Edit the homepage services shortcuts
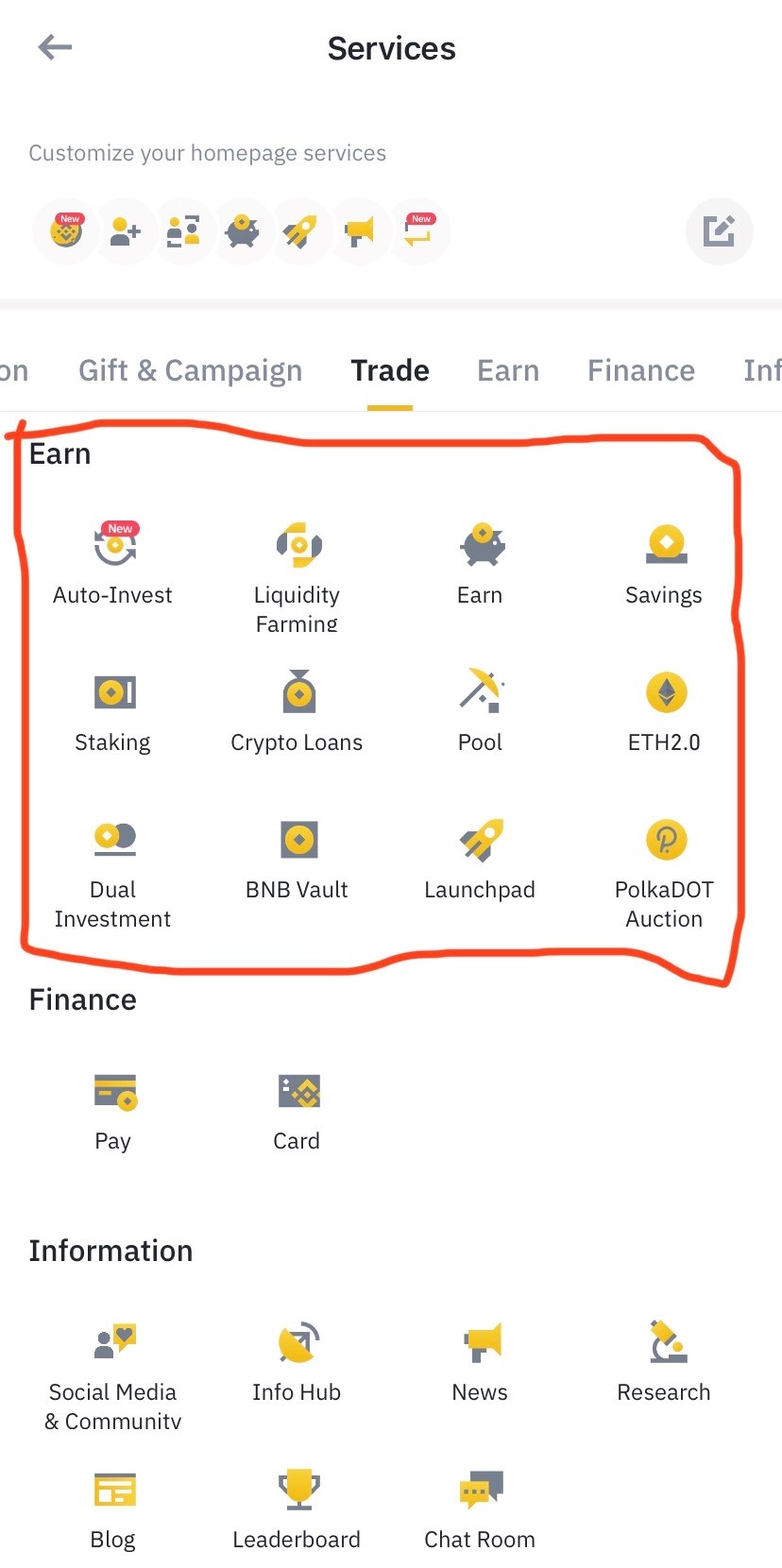 (x=719, y=230)
